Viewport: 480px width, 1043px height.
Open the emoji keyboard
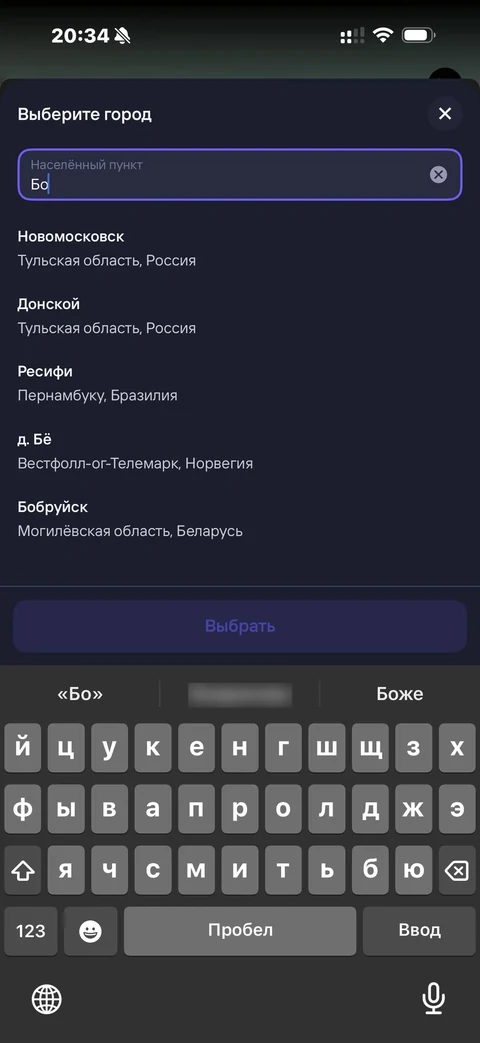pos(90,931)
